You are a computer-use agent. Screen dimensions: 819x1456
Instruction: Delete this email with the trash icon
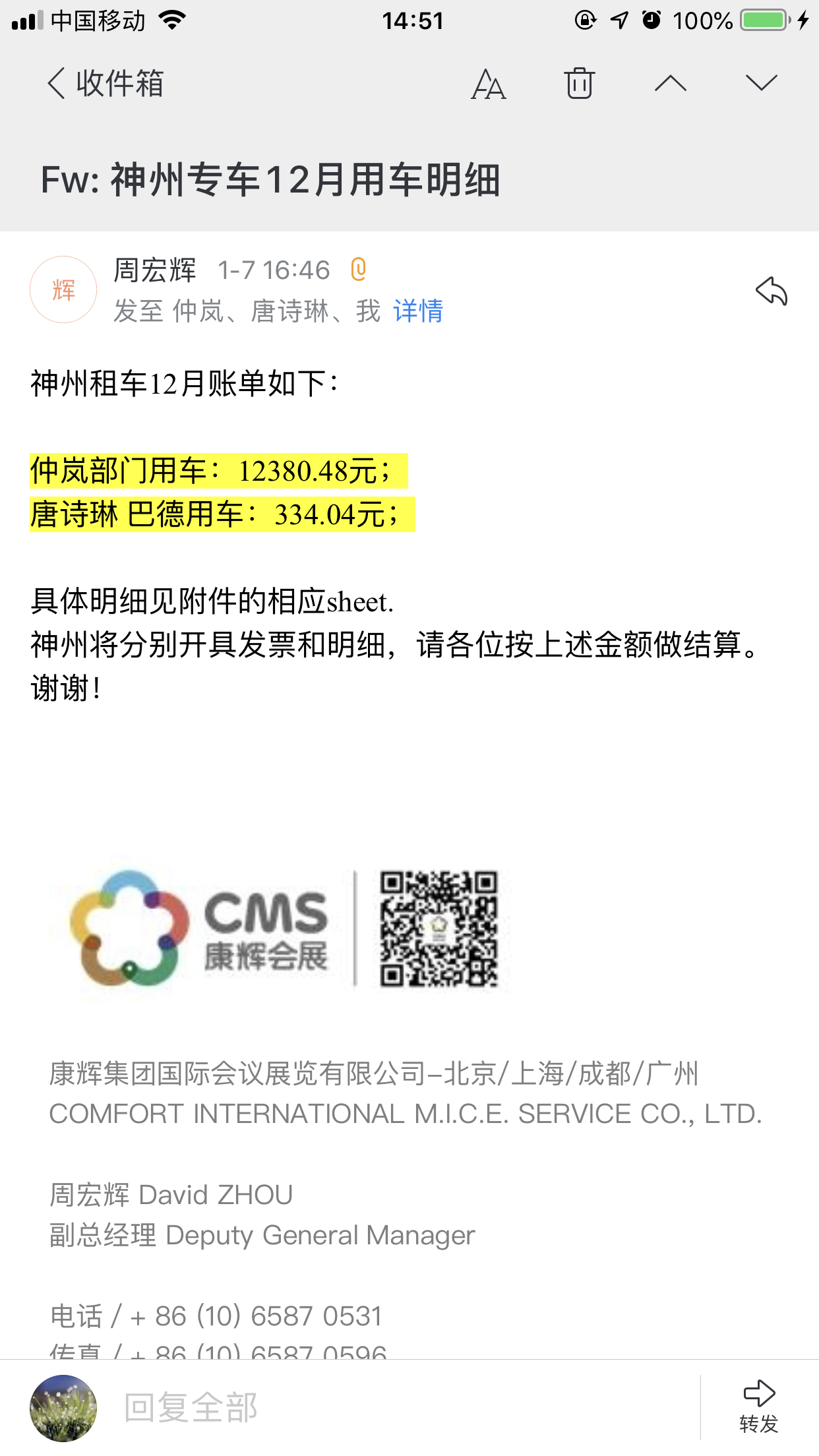[579, 84]
